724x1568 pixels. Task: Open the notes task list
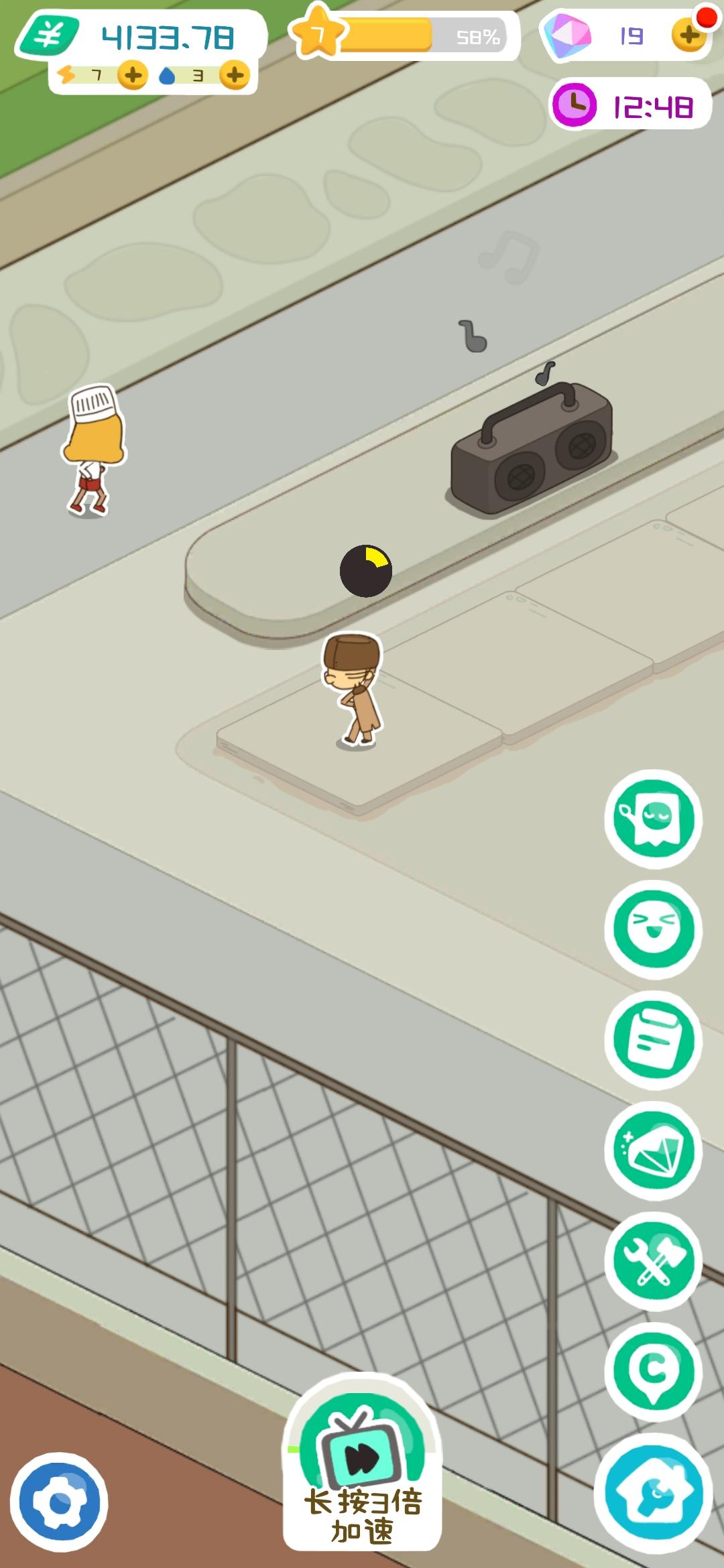click(x=654, y=1040)
